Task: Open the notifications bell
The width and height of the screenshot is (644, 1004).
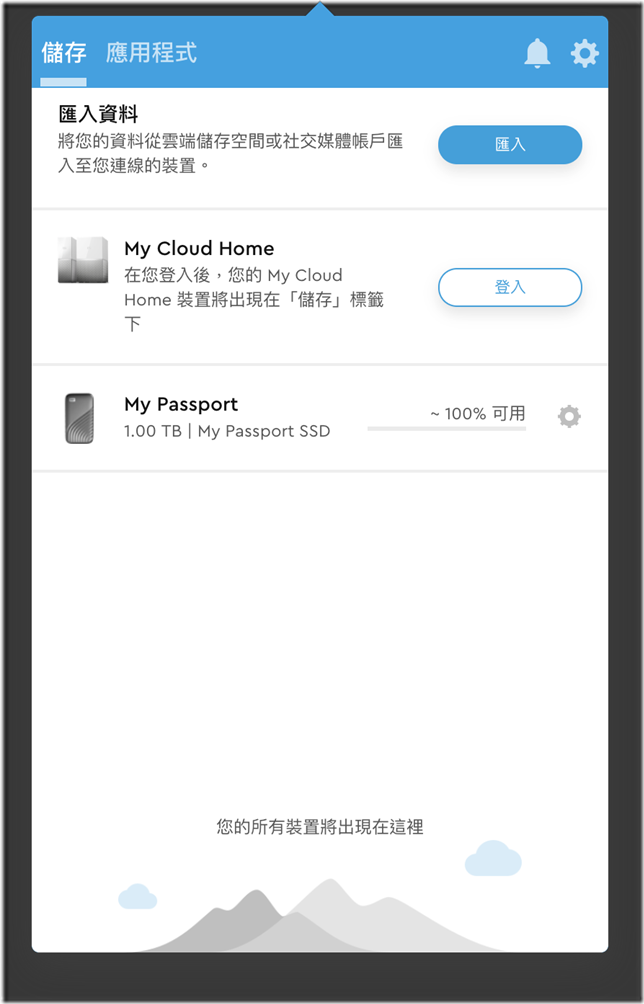Action: [537, 53]
